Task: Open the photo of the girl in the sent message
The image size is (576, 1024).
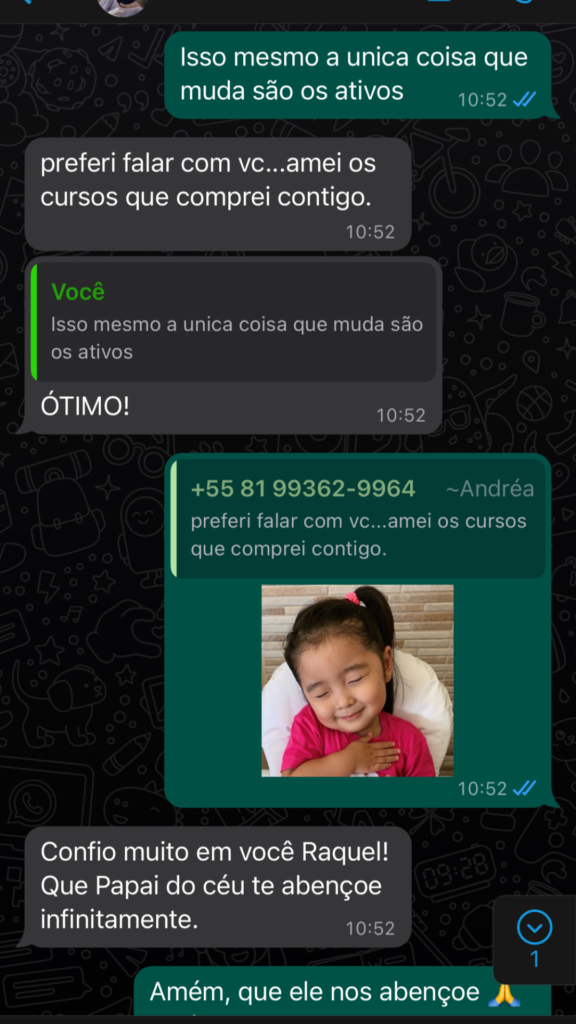Action: 357,680
